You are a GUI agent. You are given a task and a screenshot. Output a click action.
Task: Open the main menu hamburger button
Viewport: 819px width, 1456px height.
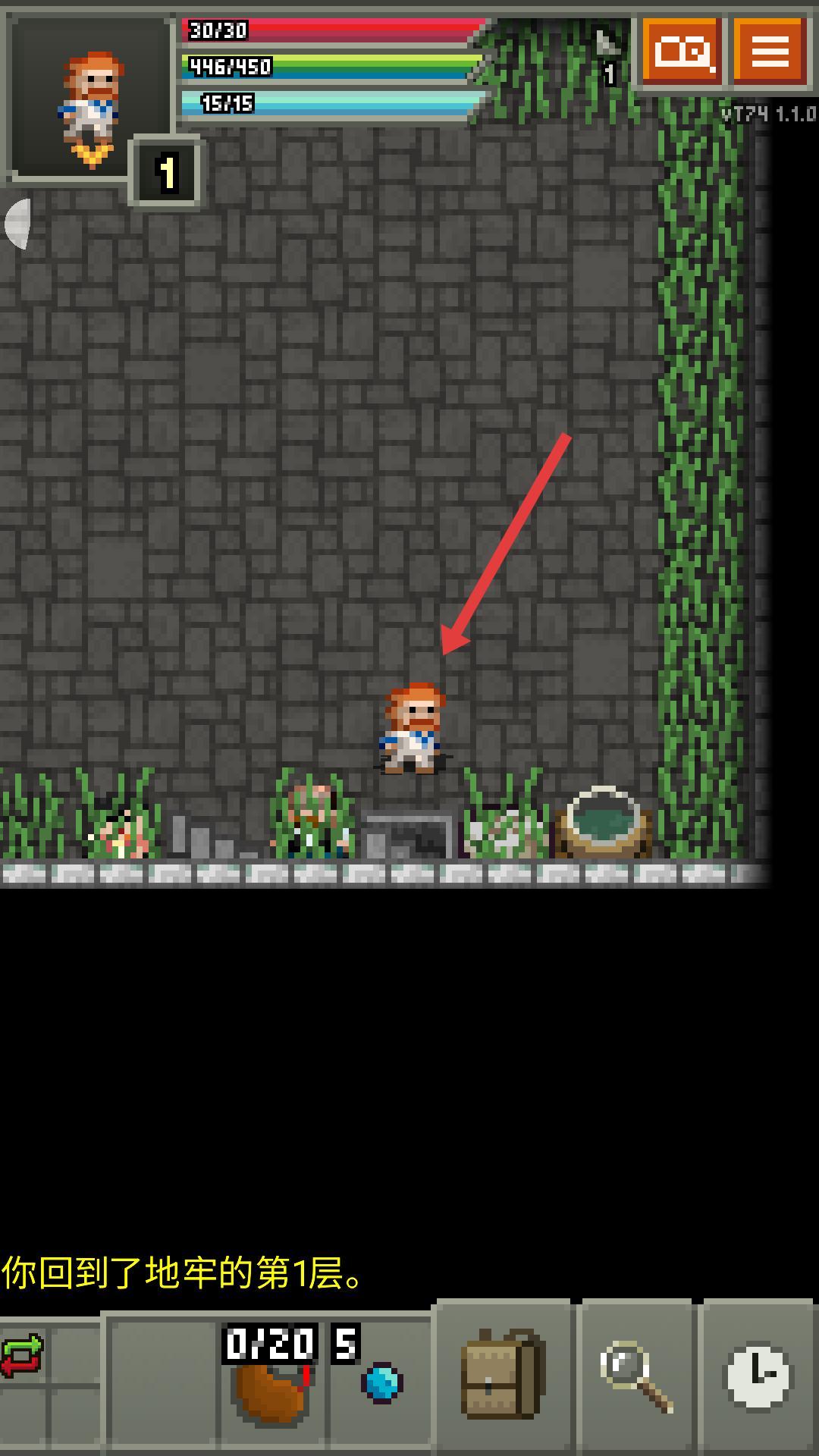click(x=770, y=51)
